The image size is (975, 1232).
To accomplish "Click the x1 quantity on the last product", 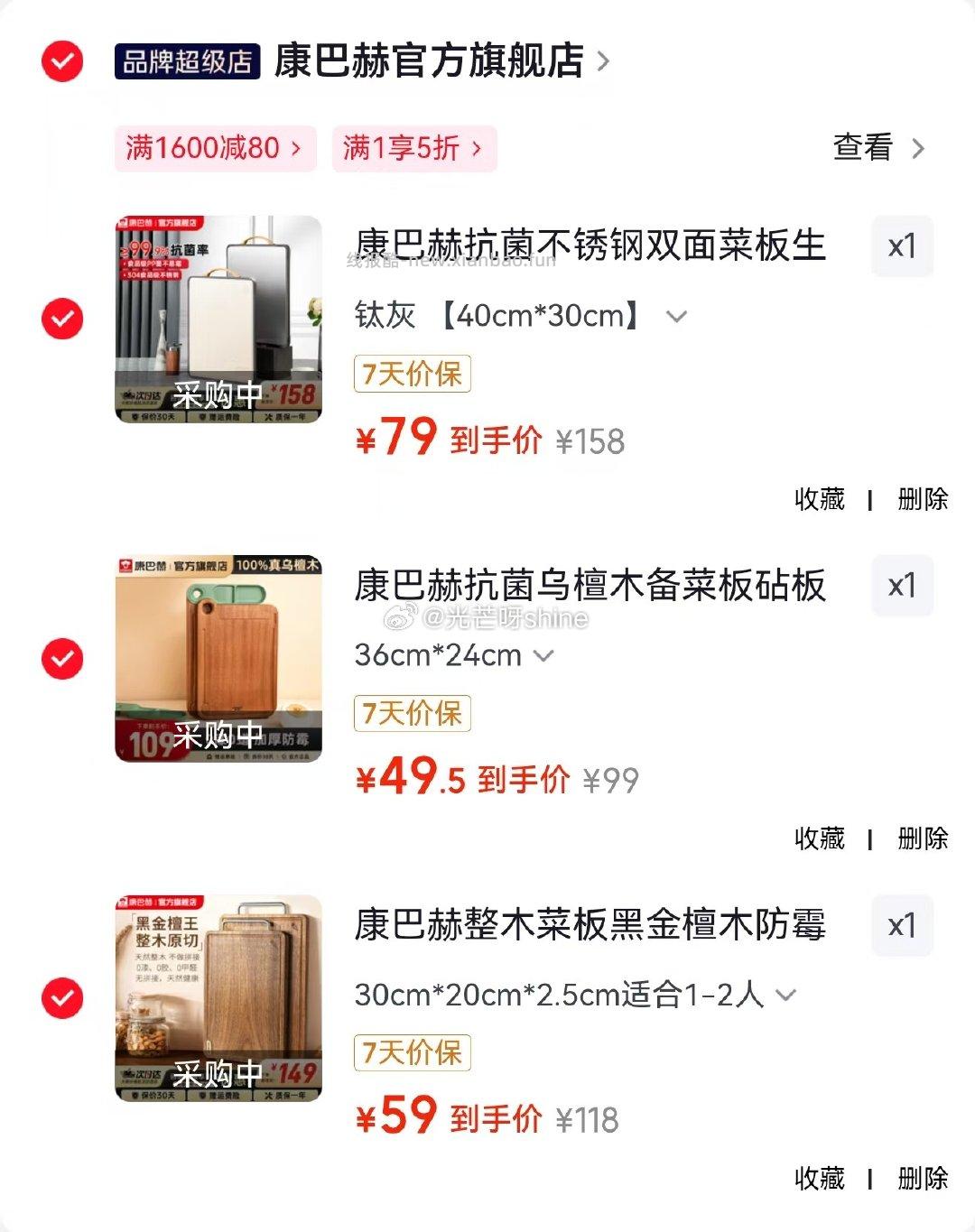I will pyautogui.click(x=902, y=924).
